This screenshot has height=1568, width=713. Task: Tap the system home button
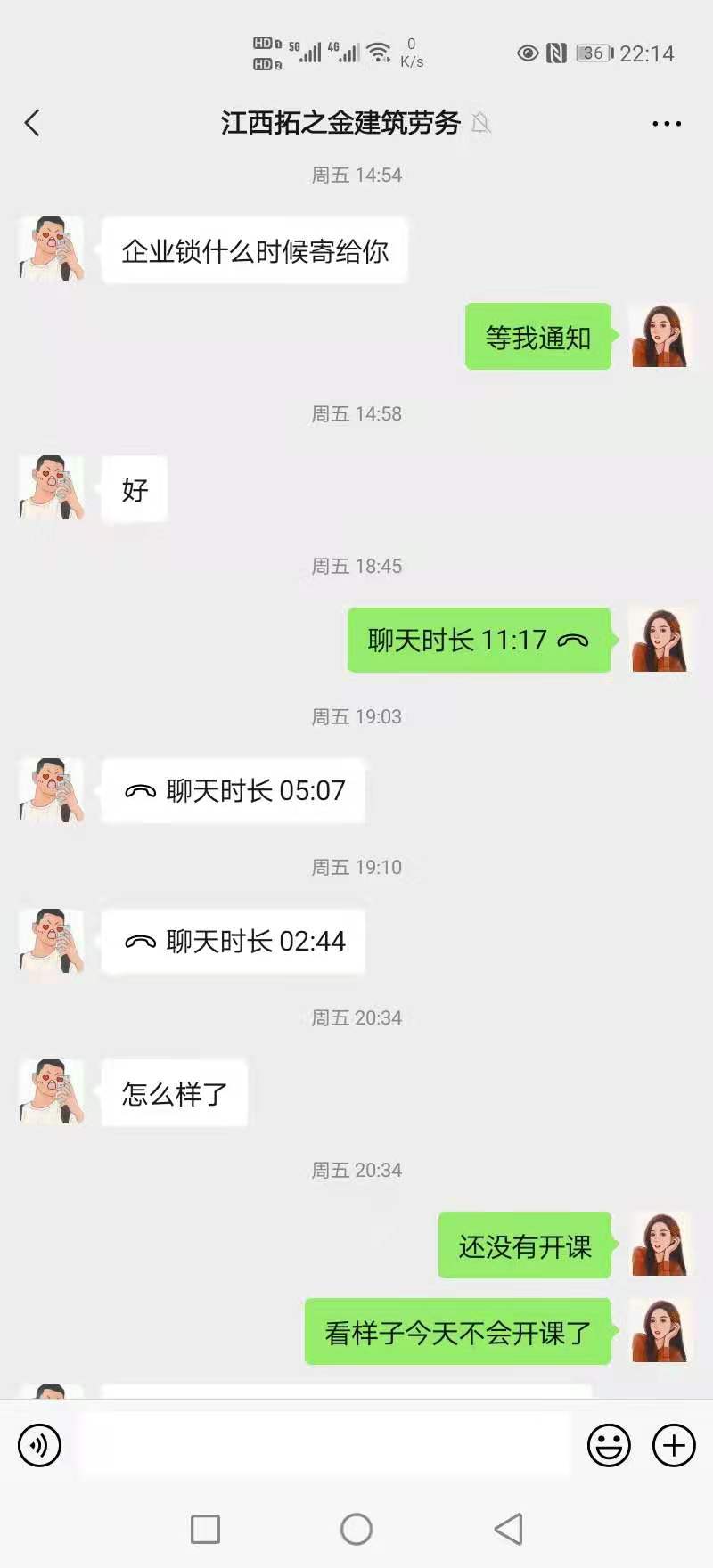tap(356, 1529)
